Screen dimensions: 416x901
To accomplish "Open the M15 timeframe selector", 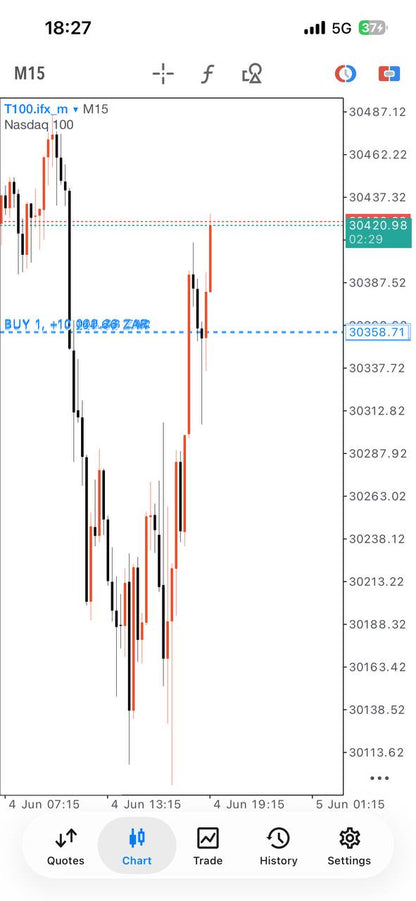I will click(29, 74).
